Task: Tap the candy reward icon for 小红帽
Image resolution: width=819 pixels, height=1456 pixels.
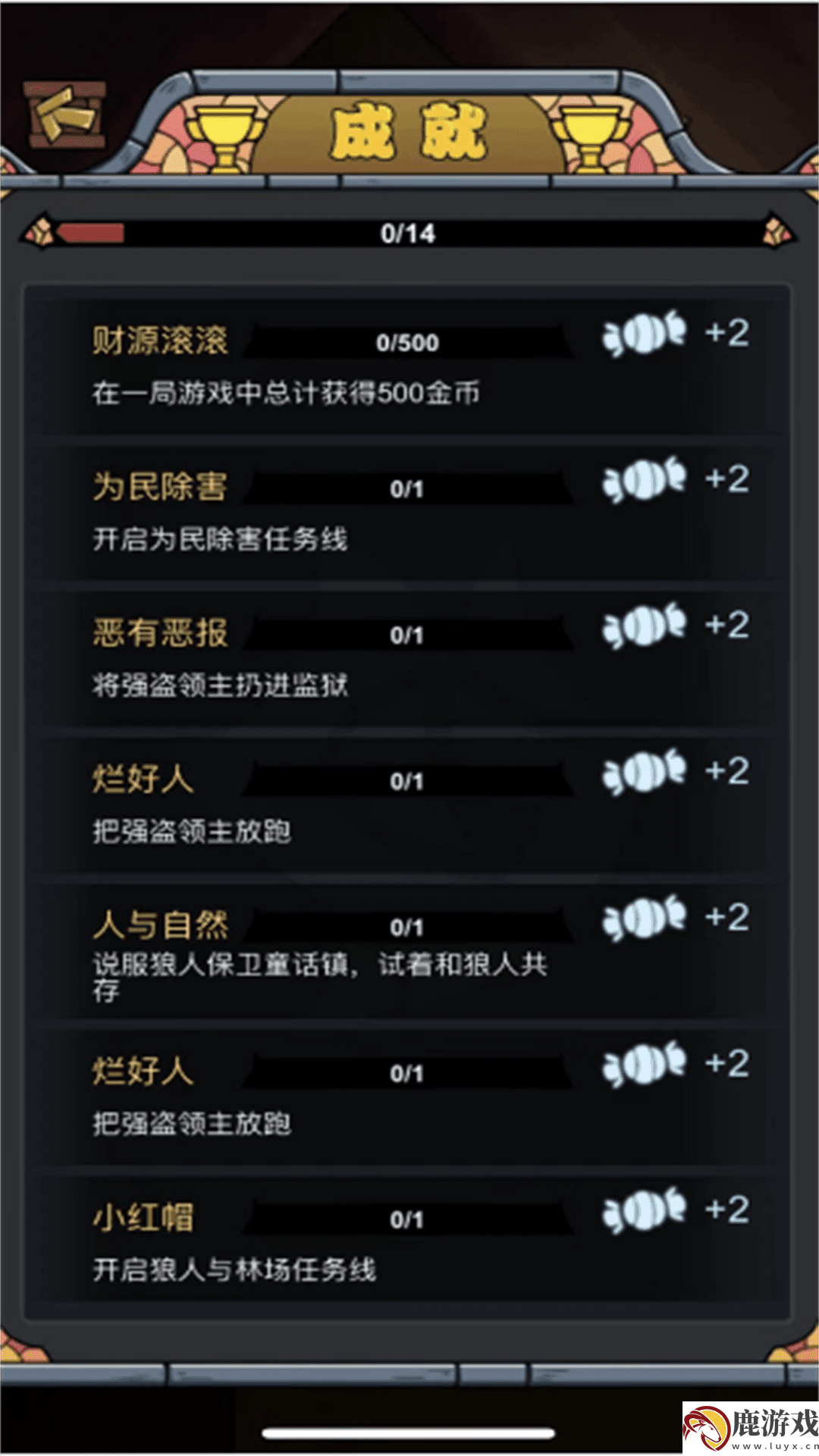Action: 645,1211
